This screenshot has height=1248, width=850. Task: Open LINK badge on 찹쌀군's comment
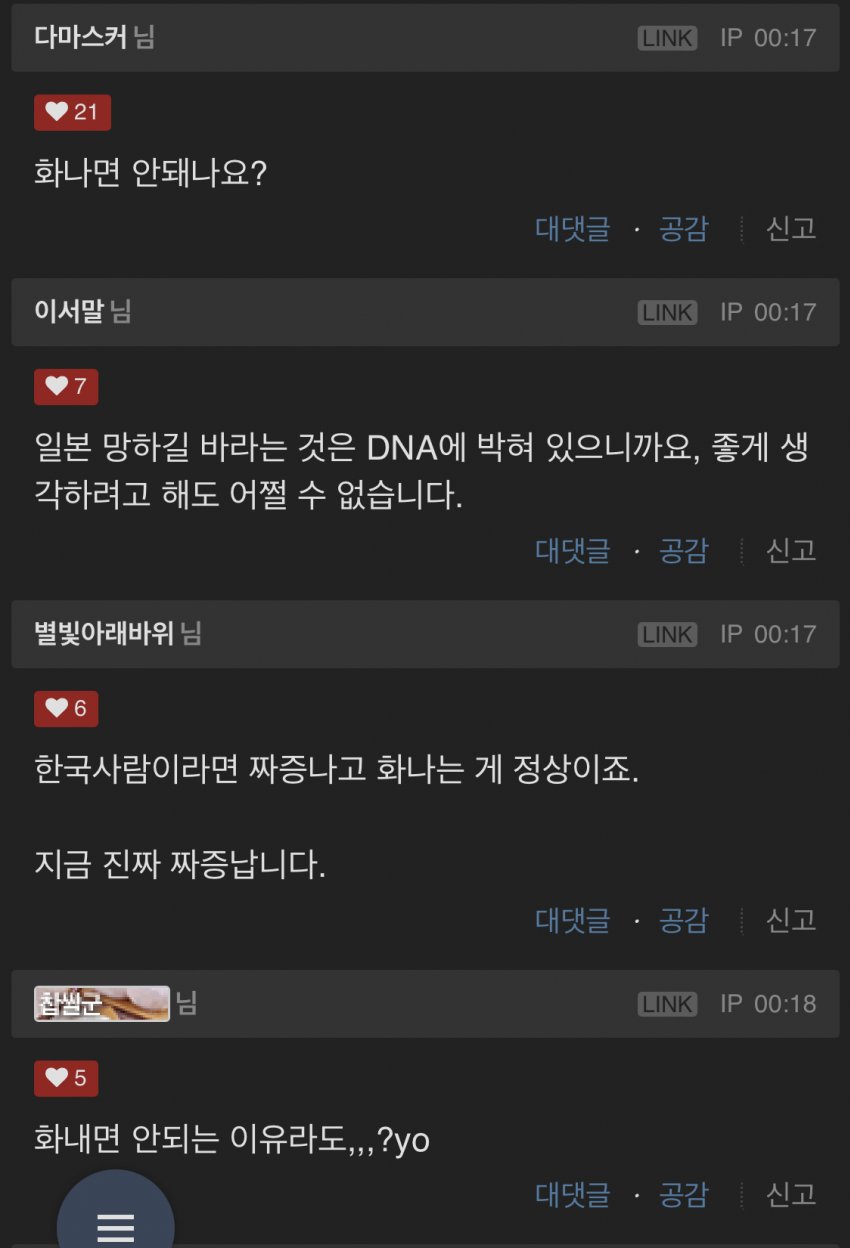tap(667, 1003)
